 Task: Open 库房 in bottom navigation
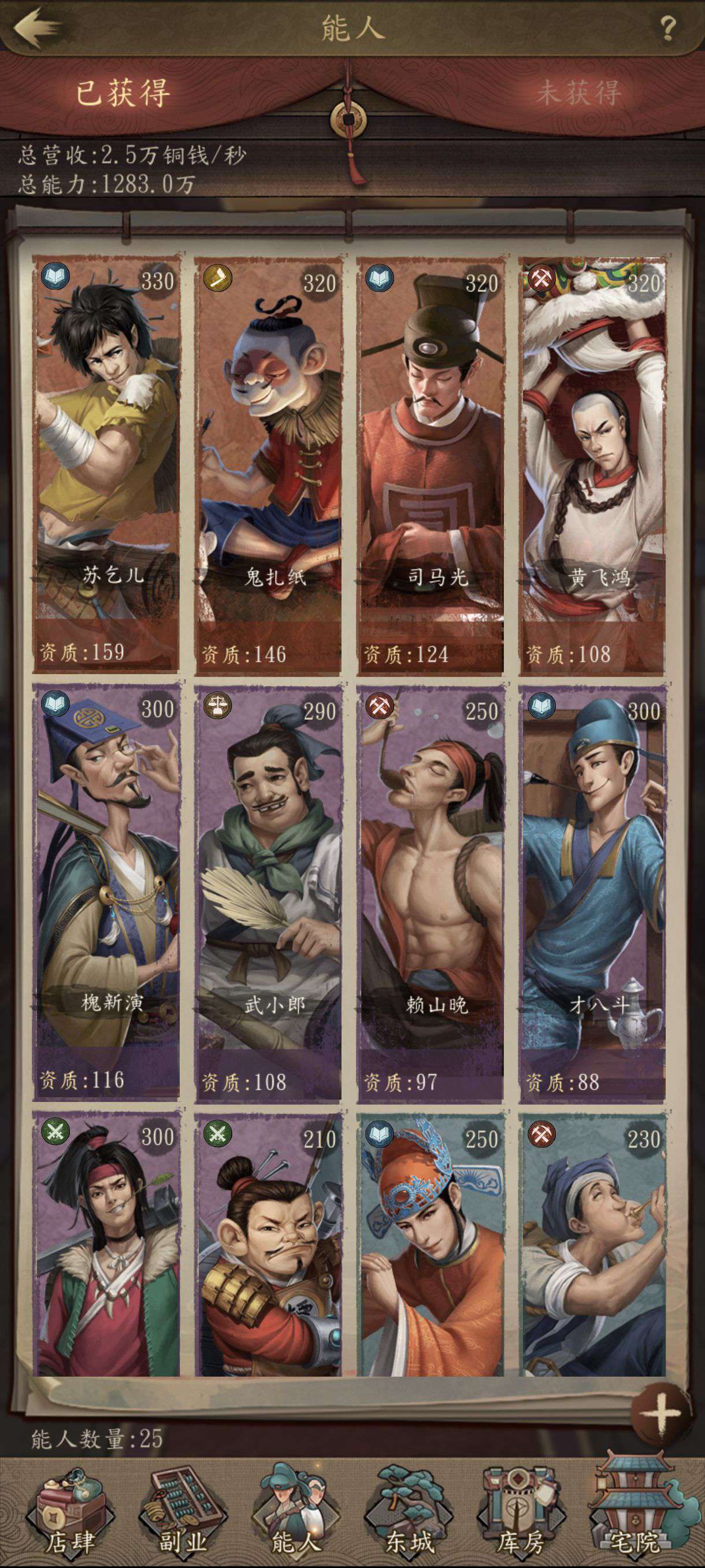[x=521, y=1514]
